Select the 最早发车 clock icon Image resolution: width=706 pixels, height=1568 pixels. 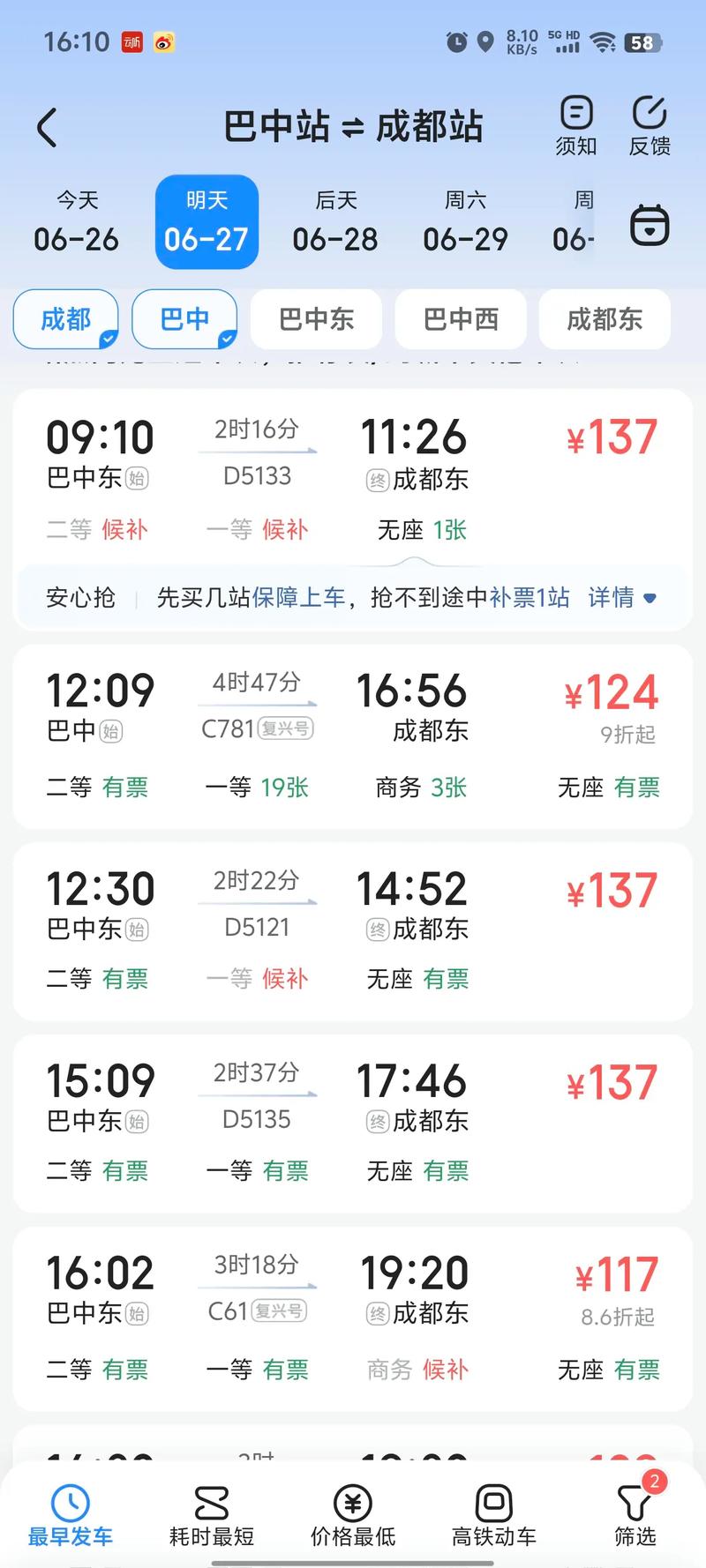click(x=71, y=1499)
